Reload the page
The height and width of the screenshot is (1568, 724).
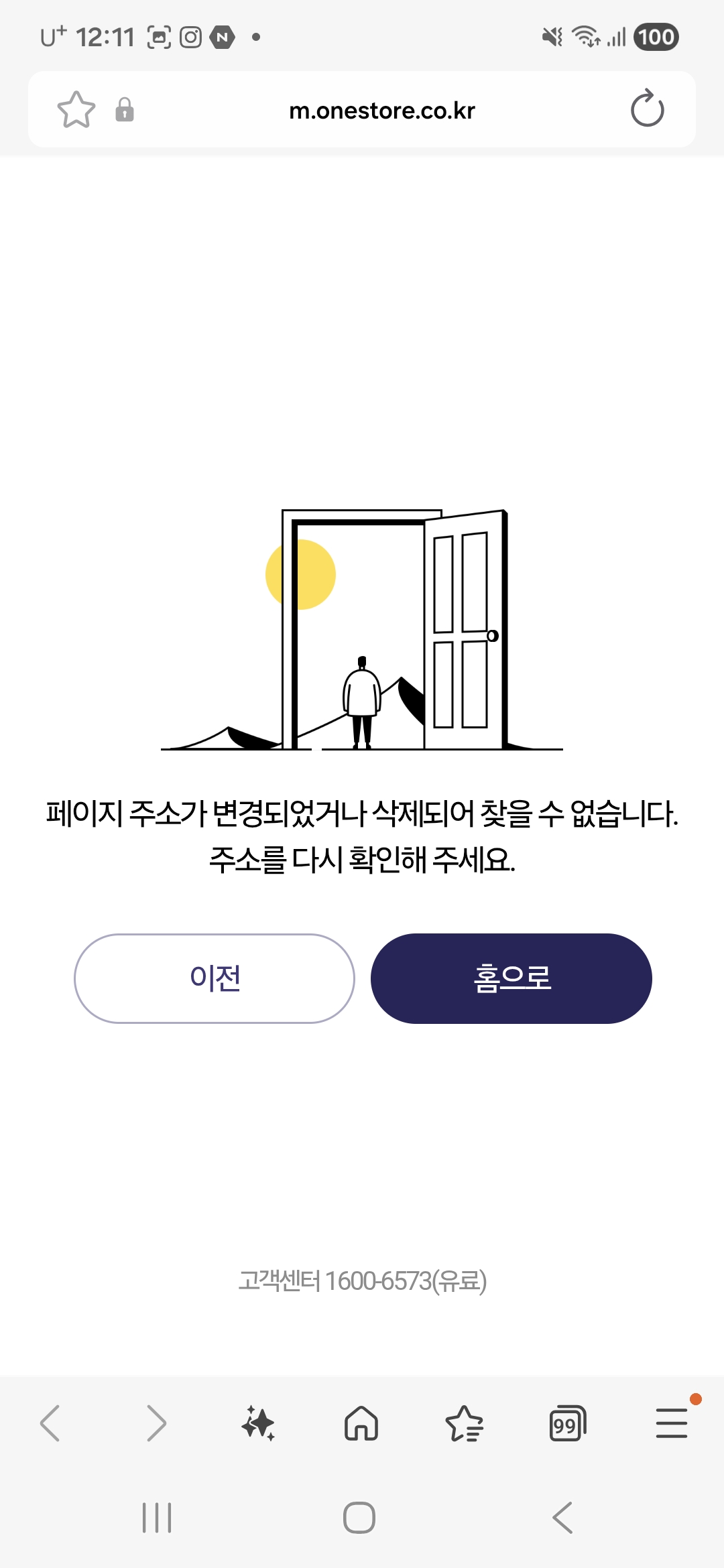click(647, 109)
